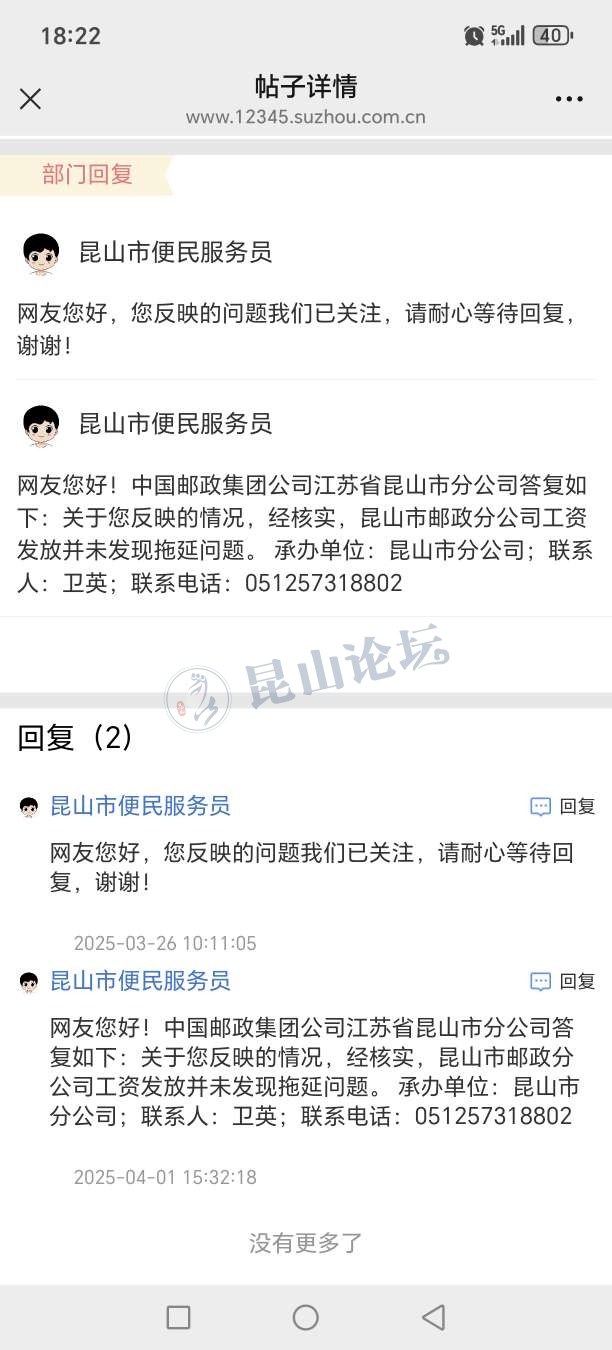Go to the home screen
The image size is (612, 1350).
306,1317
